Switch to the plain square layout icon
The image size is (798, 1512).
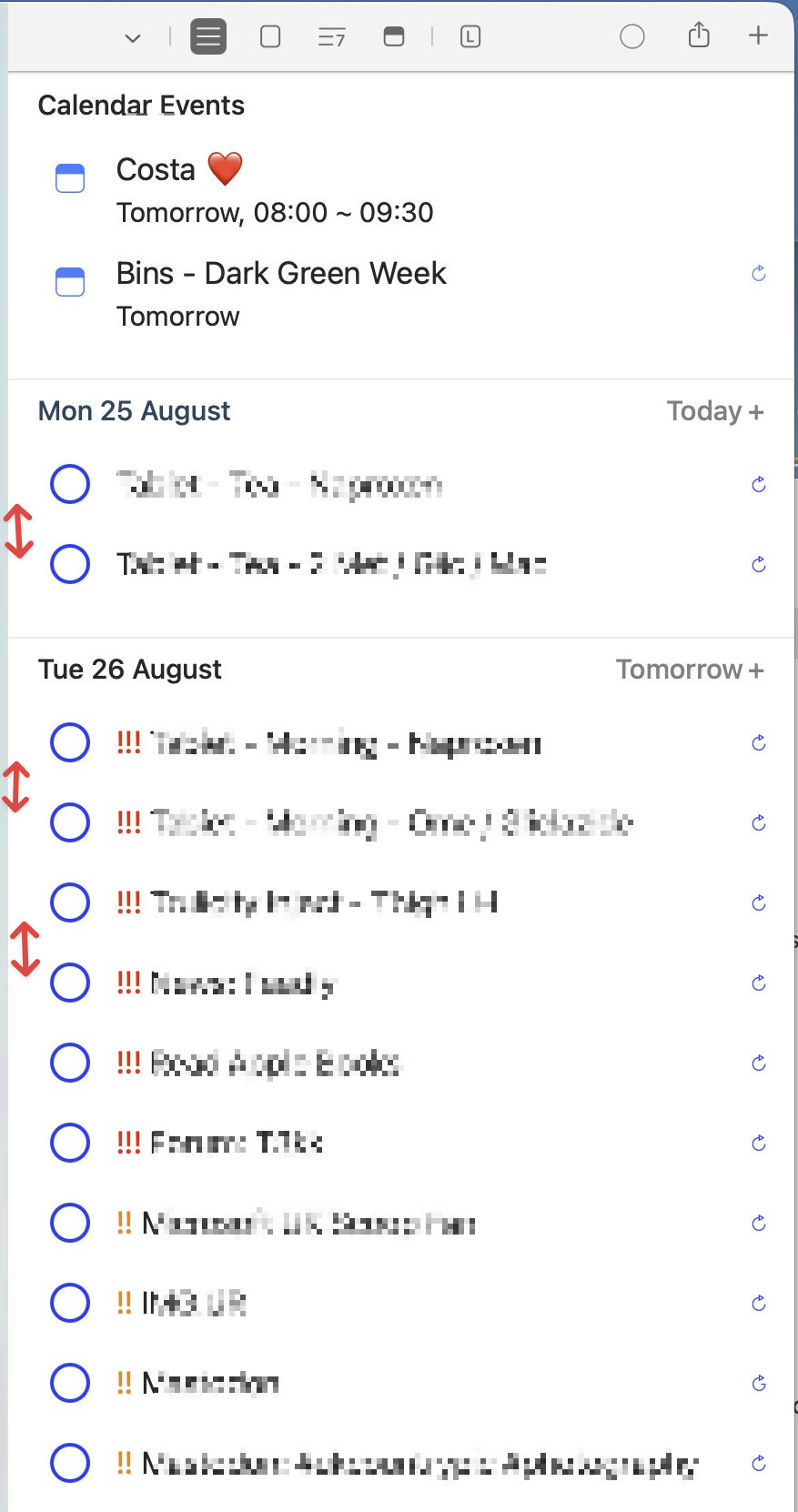click(270, 36)
